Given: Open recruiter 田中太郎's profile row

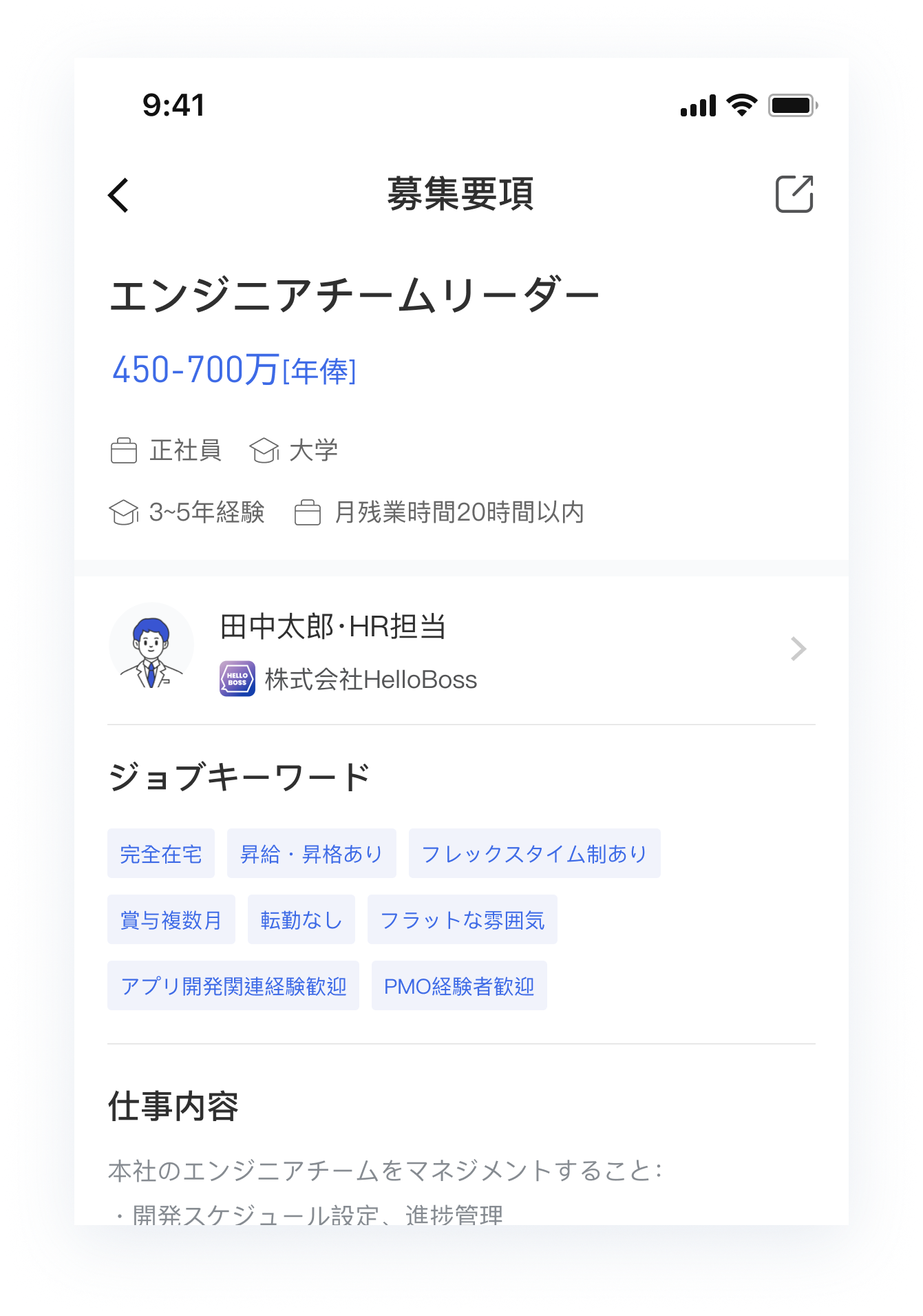Looking at the screenshot, I should (x=461, y=649).
